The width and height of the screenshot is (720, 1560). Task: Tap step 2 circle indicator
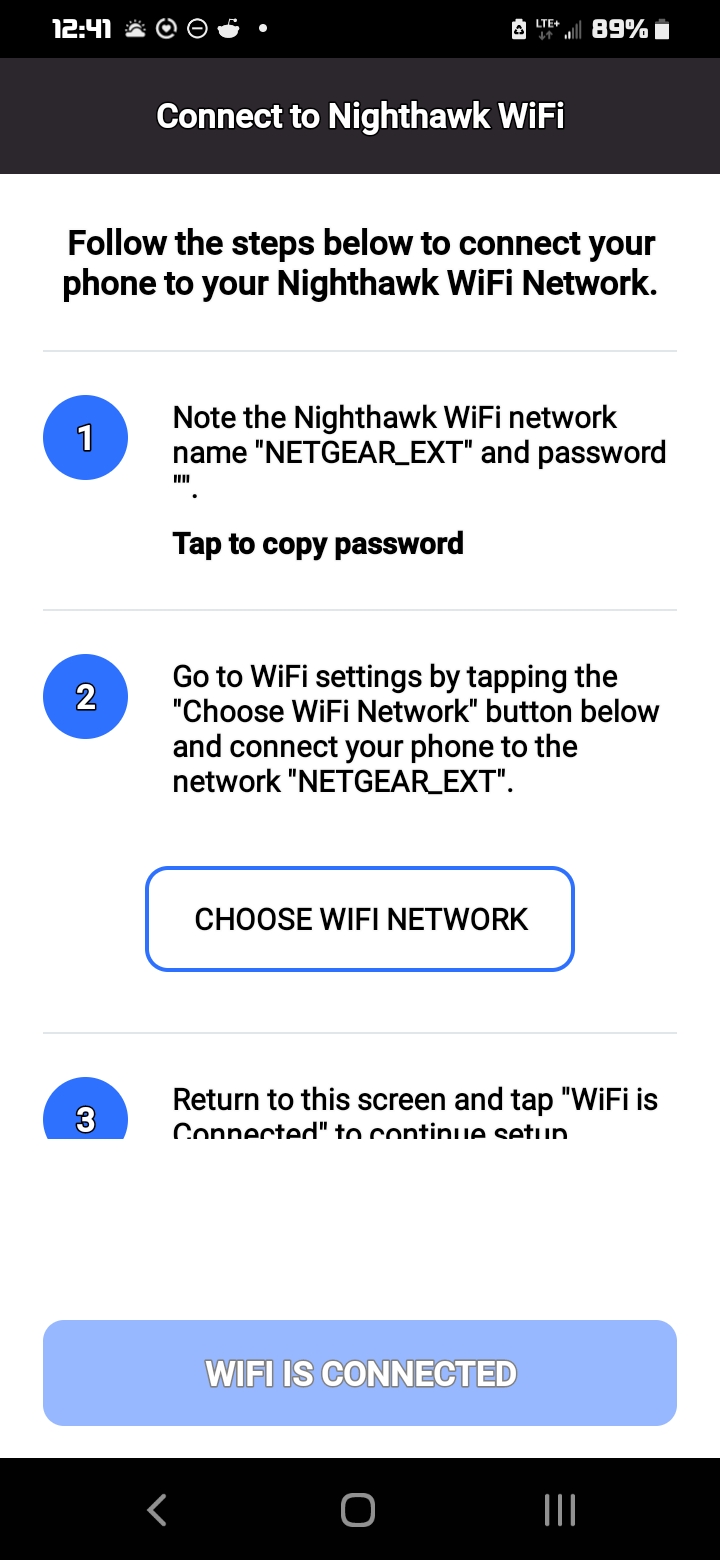[x=85, y=696]
